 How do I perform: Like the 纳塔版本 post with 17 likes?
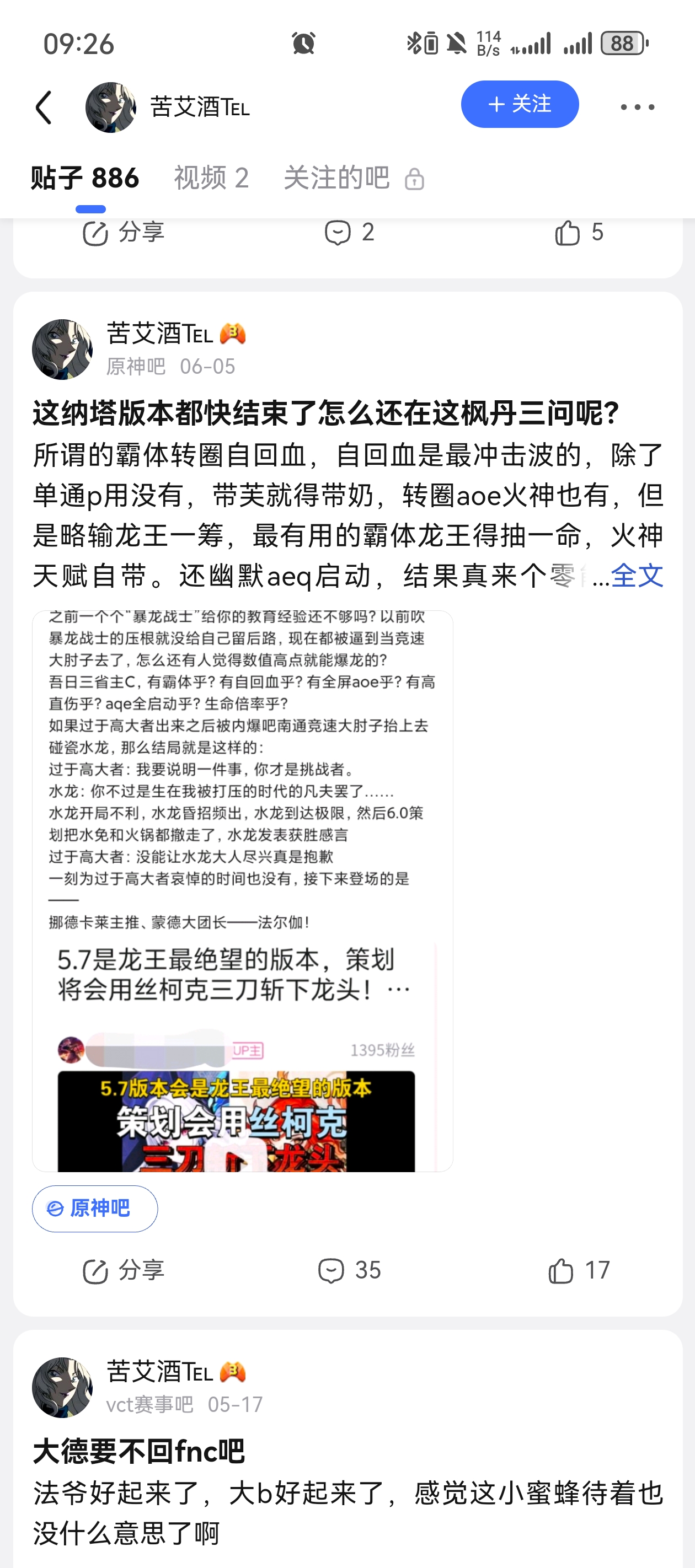coord(579,1271)
